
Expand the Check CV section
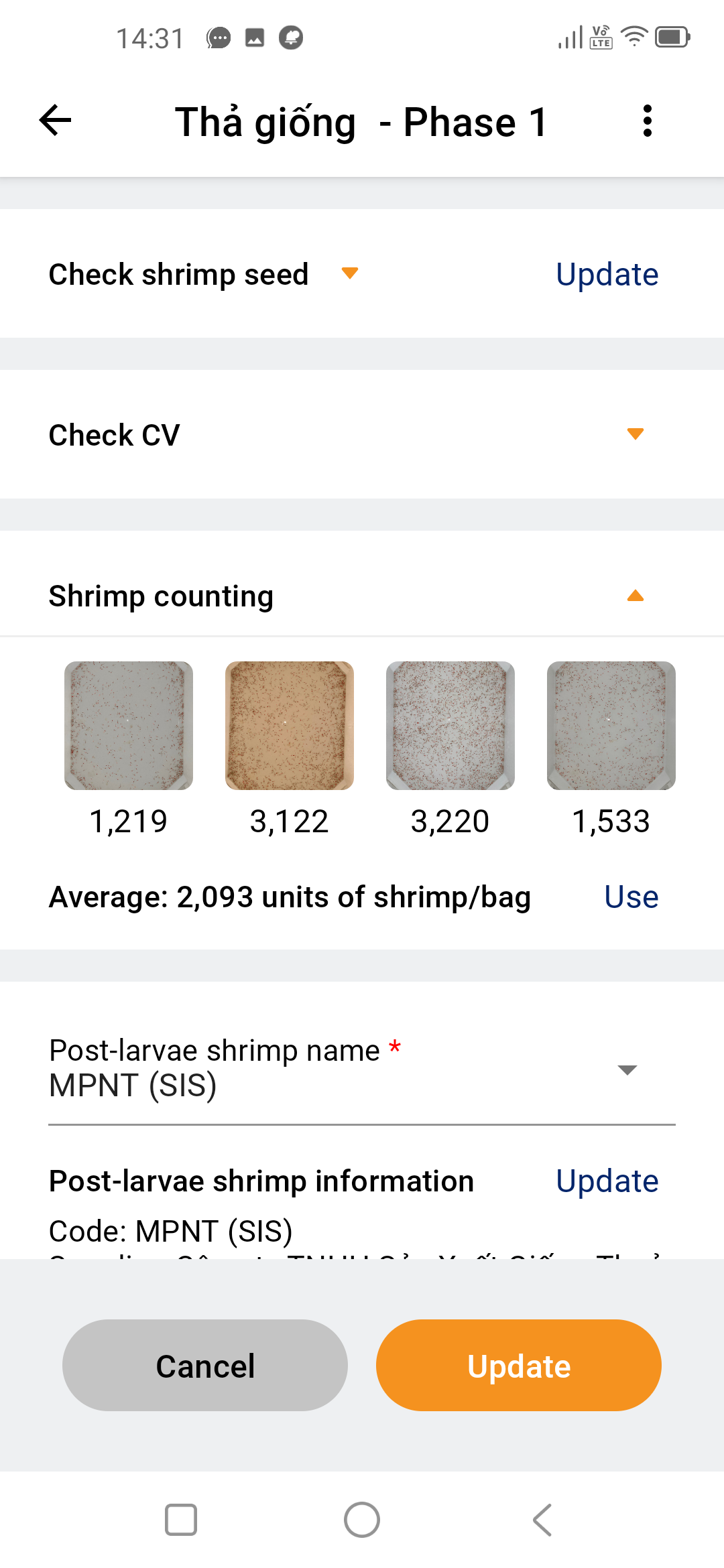pyautogui.click(x=635, y=434)
